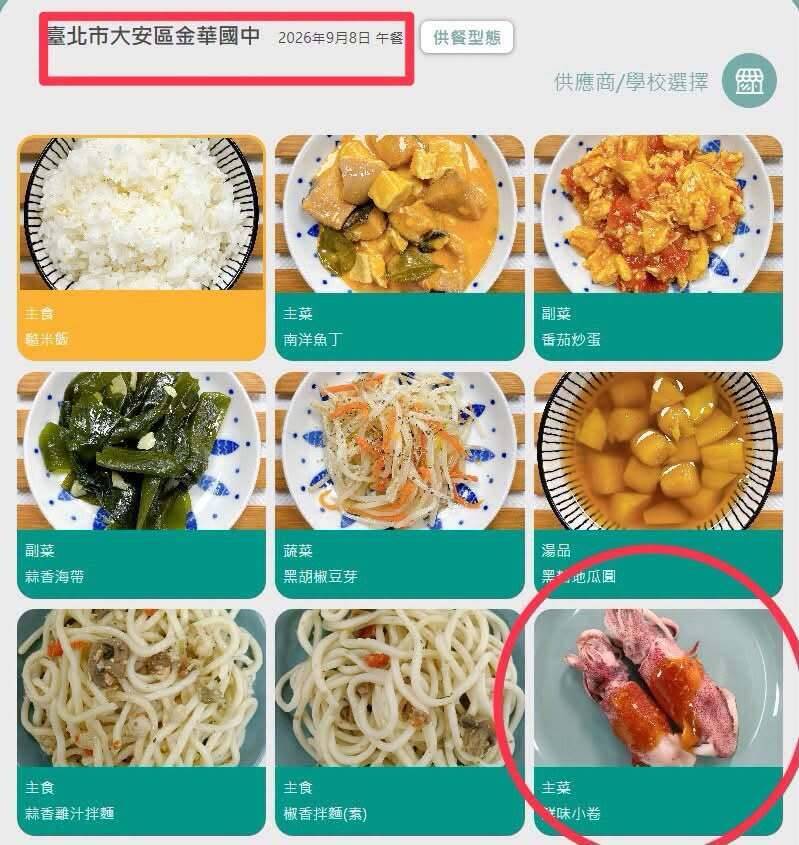799x845 pixels.
Task: Open the 蒜香雞汁拌麵 card
Action: point(141,722)
